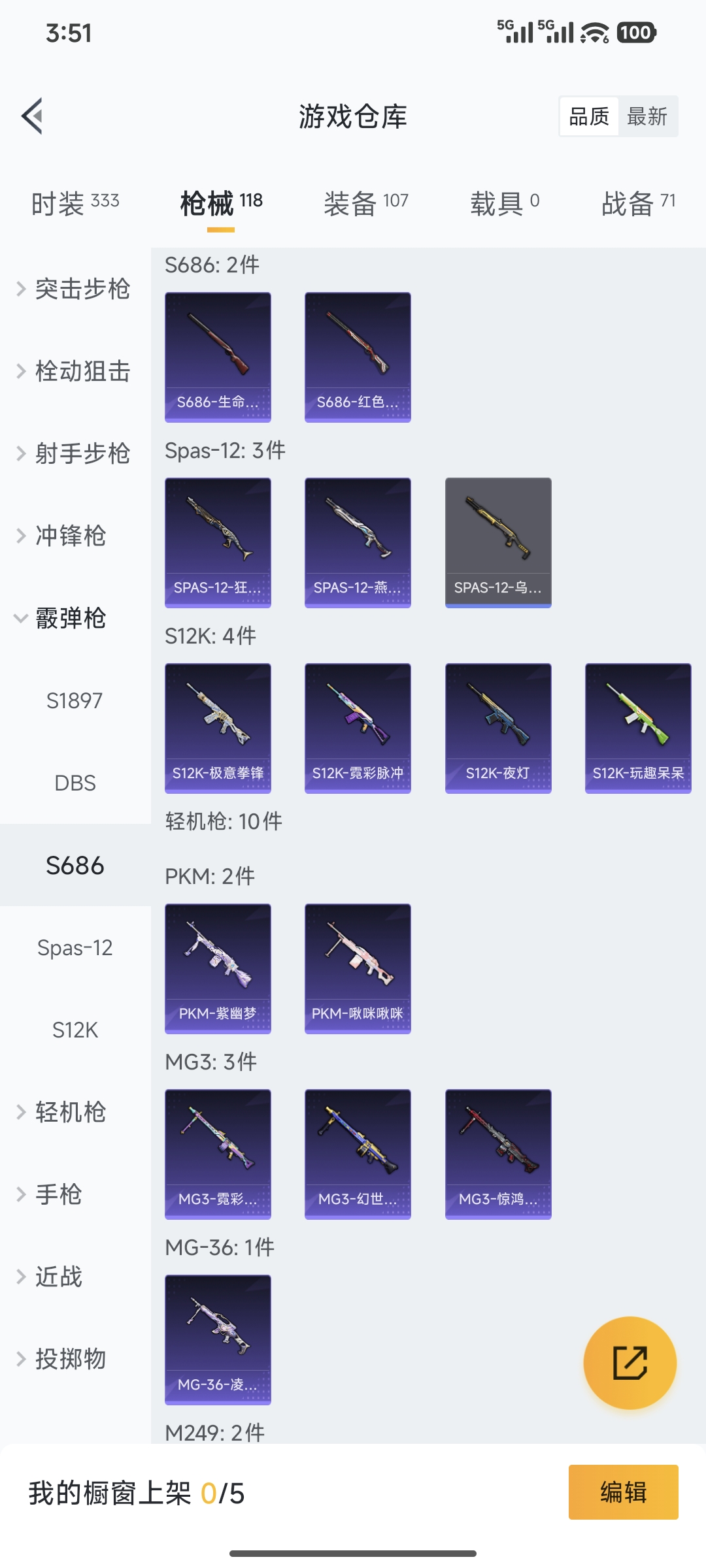Tap the back arrow to exit warehouse
The image size is (706, 1568).
coord(31,116)
